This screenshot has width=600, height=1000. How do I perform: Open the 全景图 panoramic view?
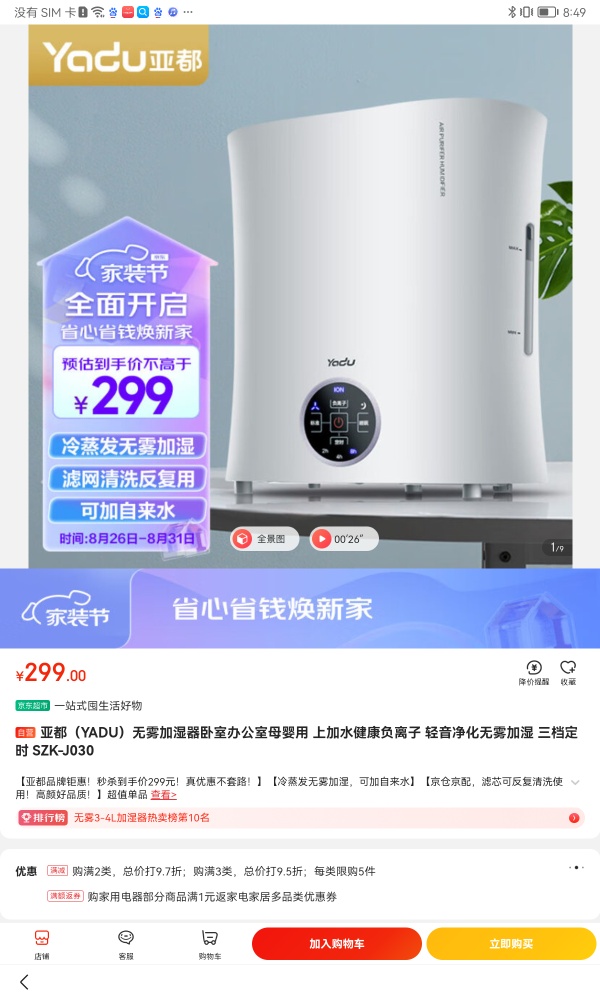tap(264, 539)
